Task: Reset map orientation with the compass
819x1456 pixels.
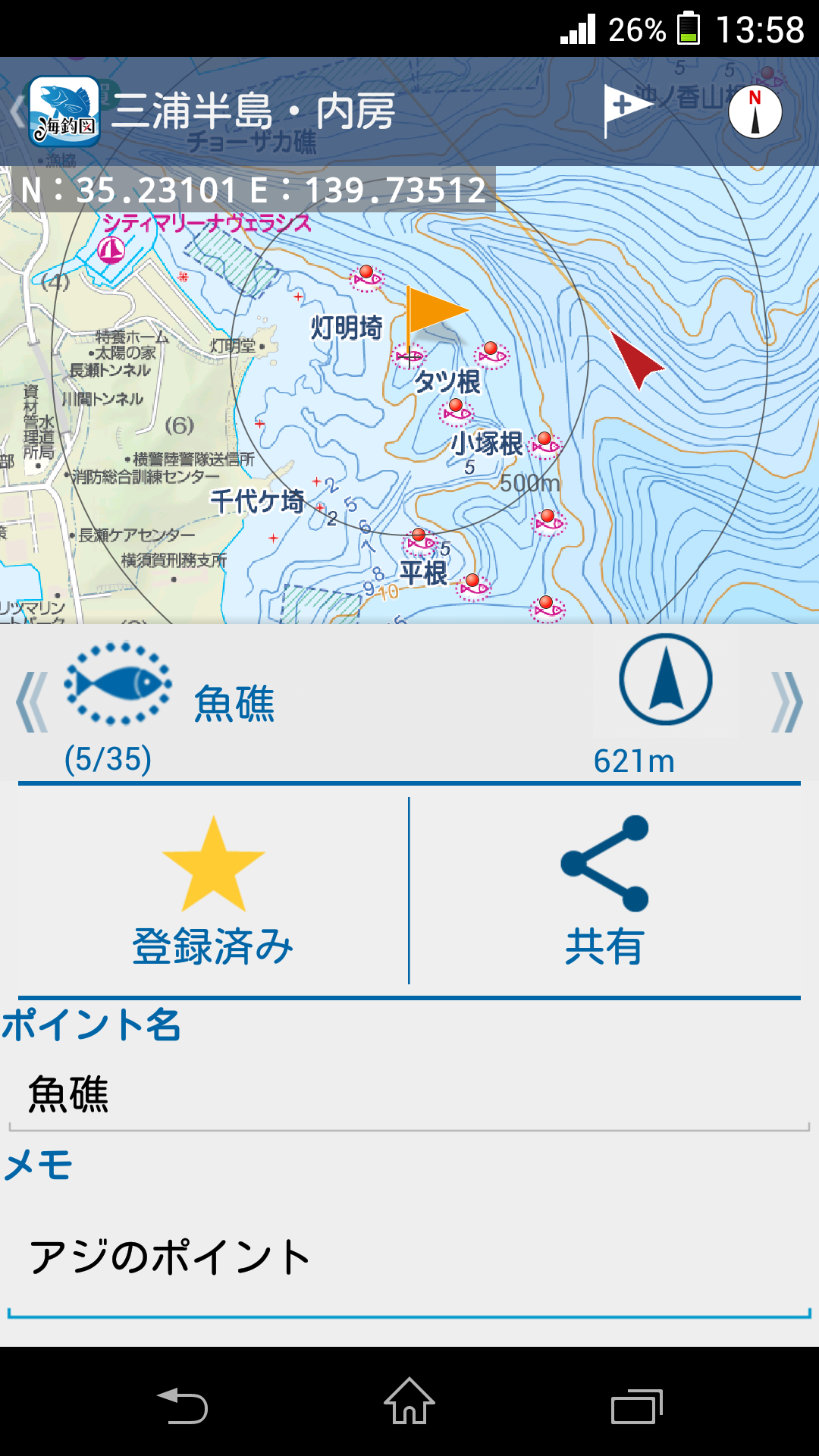Action: [x=755, y=111]
